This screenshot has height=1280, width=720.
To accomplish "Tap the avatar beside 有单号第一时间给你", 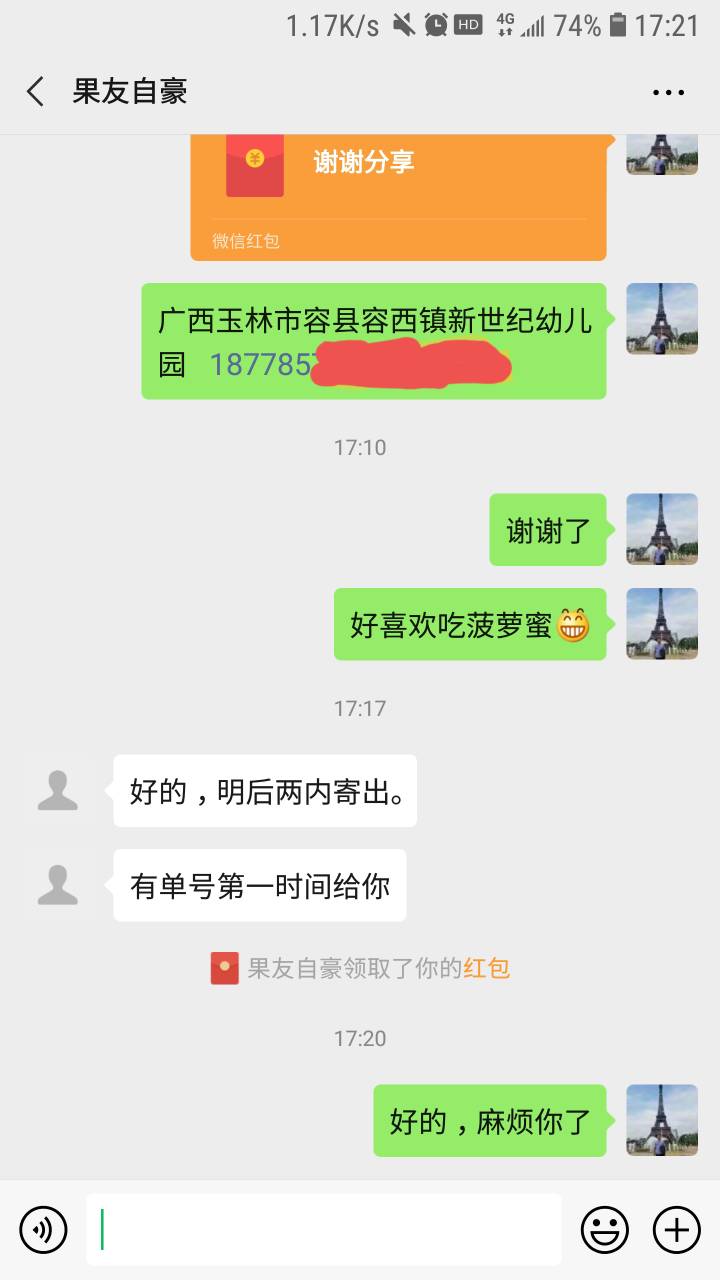I will click(58, 885).
